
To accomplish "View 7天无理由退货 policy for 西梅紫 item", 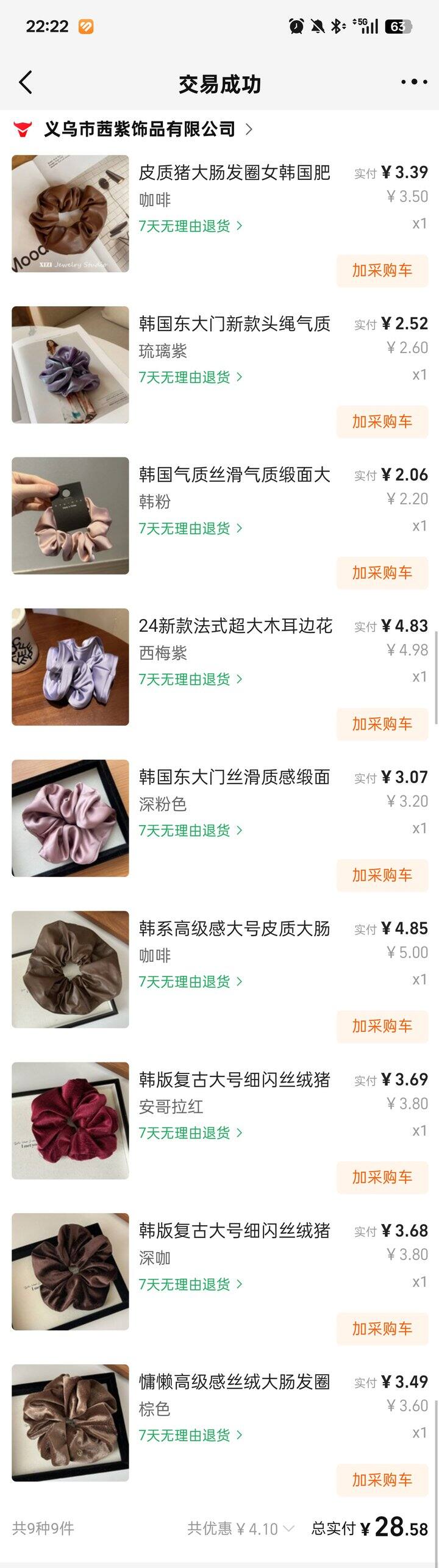I will (x=190, y=679).
